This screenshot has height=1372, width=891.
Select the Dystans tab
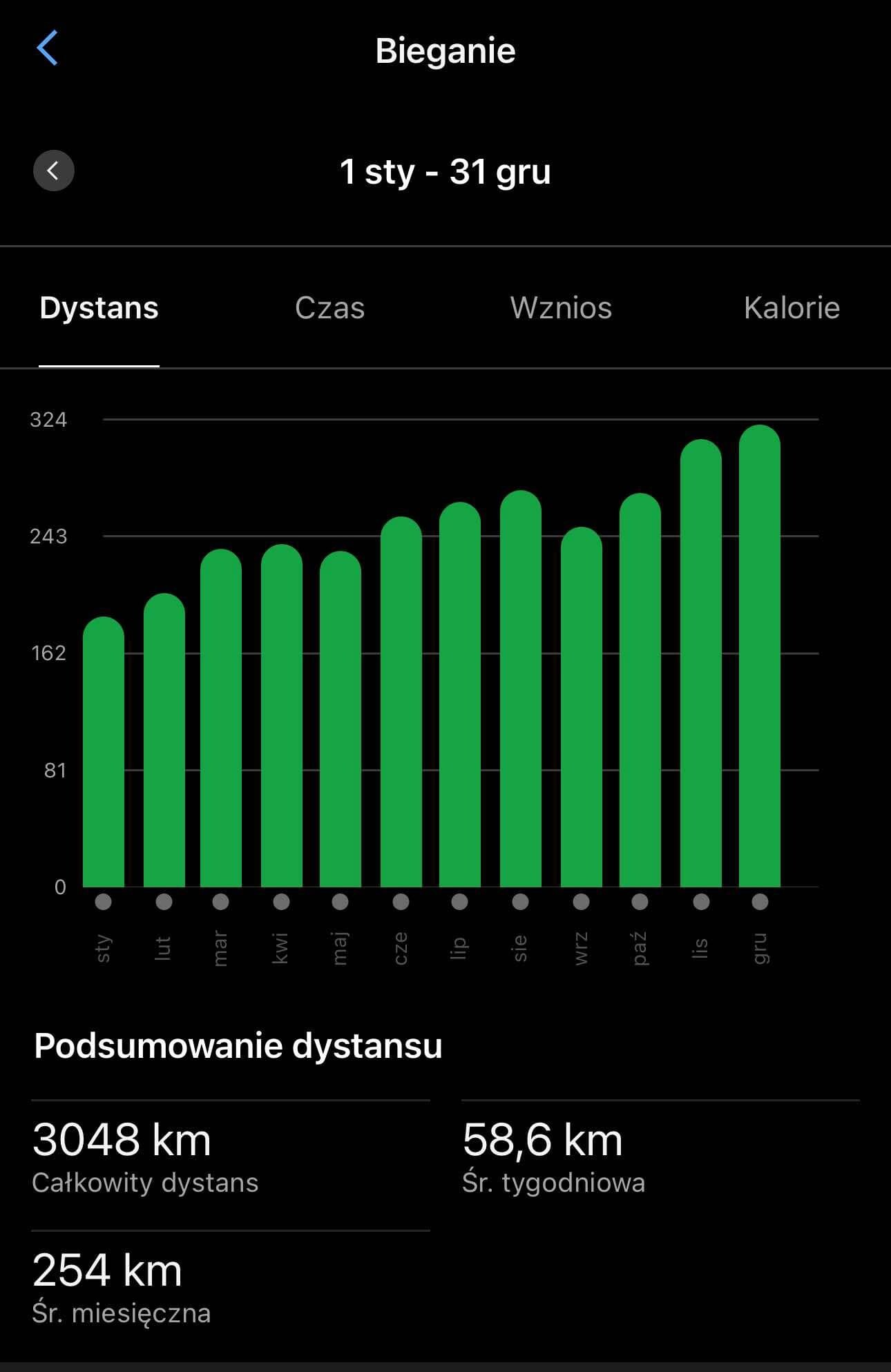click(x=99, y=308)
